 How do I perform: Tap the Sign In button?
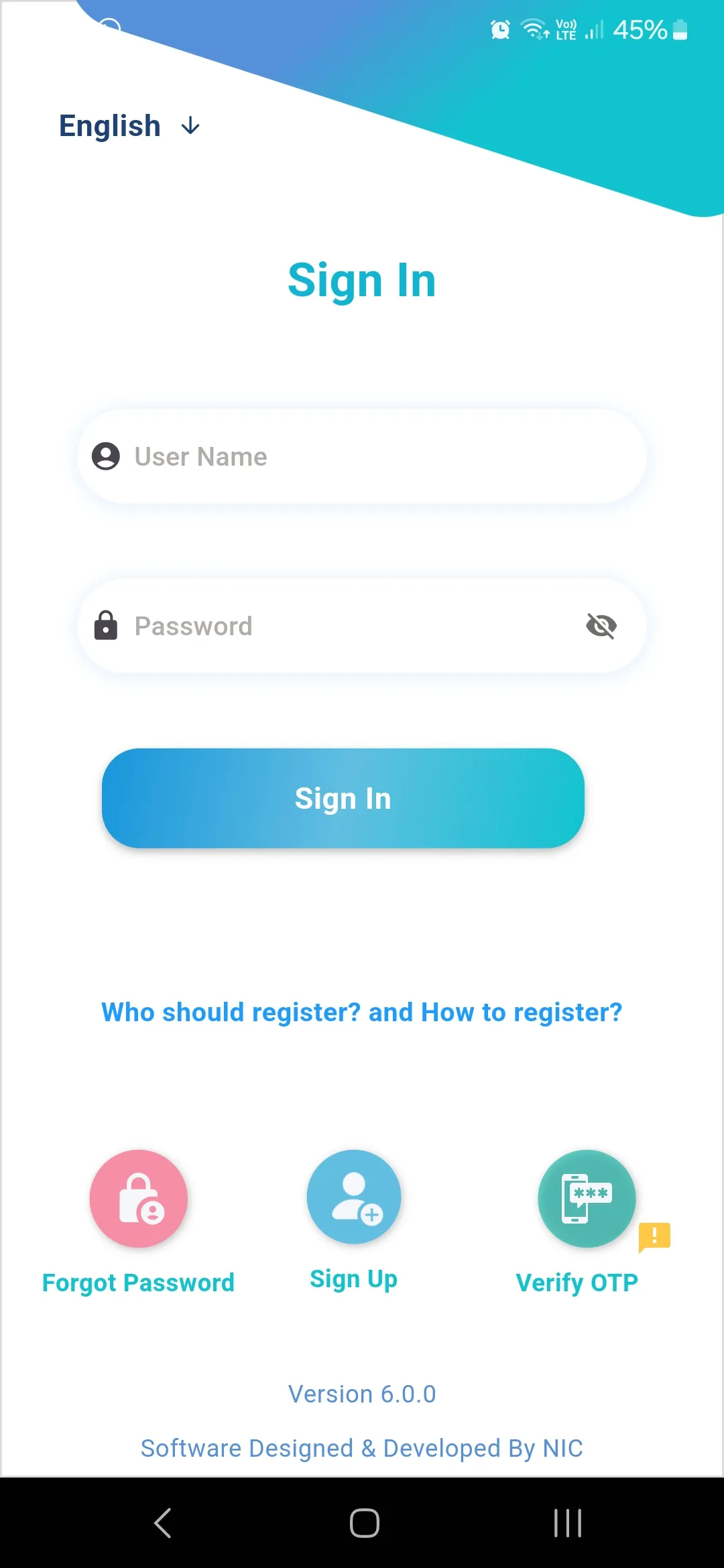[x=343, y=799]
